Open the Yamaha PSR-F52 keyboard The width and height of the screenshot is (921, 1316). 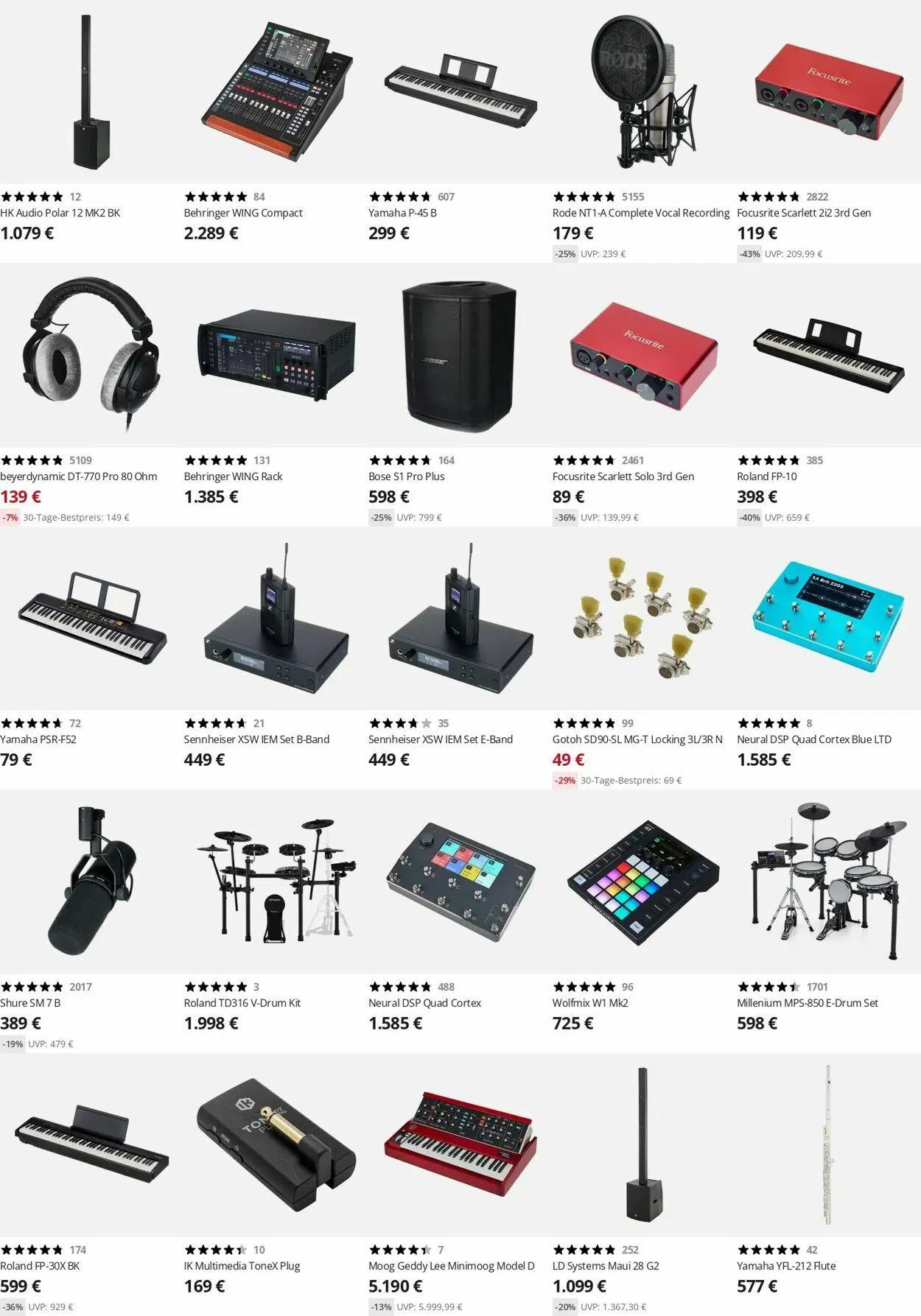click(x=38, y=739)
